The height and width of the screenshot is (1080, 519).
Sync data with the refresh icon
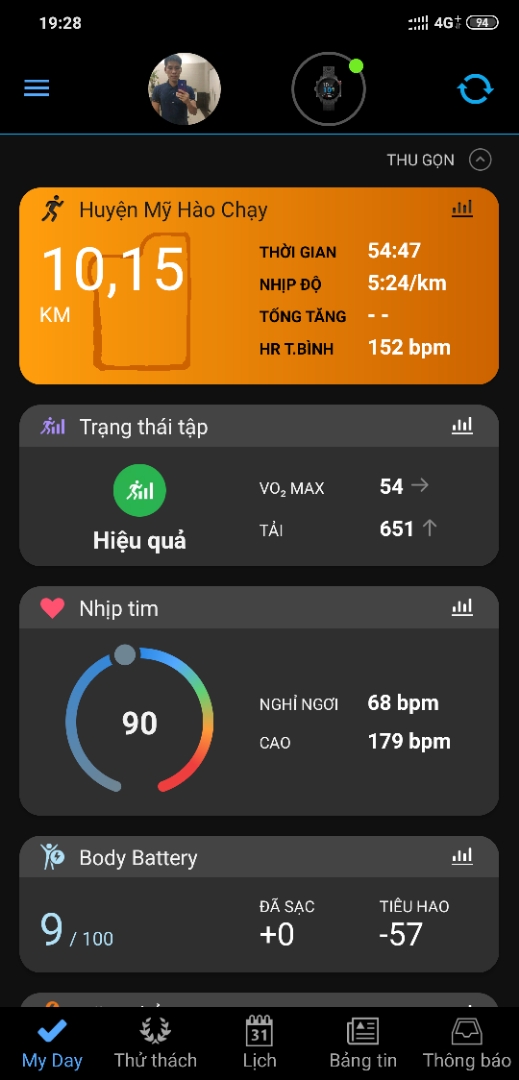[x=476, y=89]
